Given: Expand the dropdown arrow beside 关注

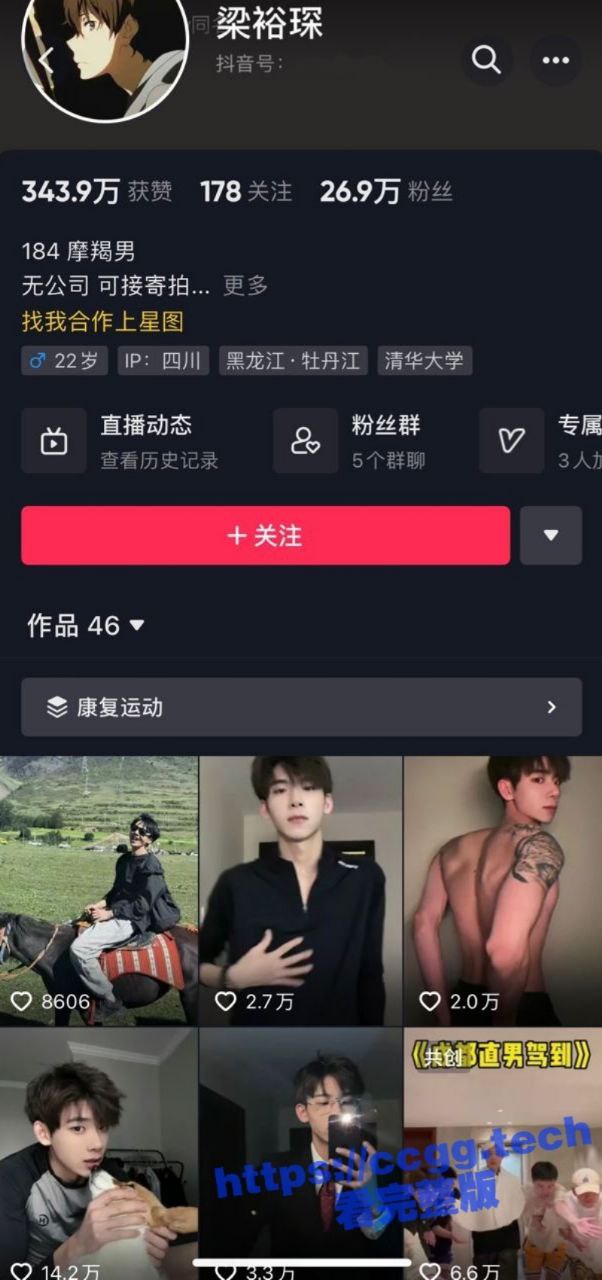Looking at the screenshot, I should click(x=550, y=536).
